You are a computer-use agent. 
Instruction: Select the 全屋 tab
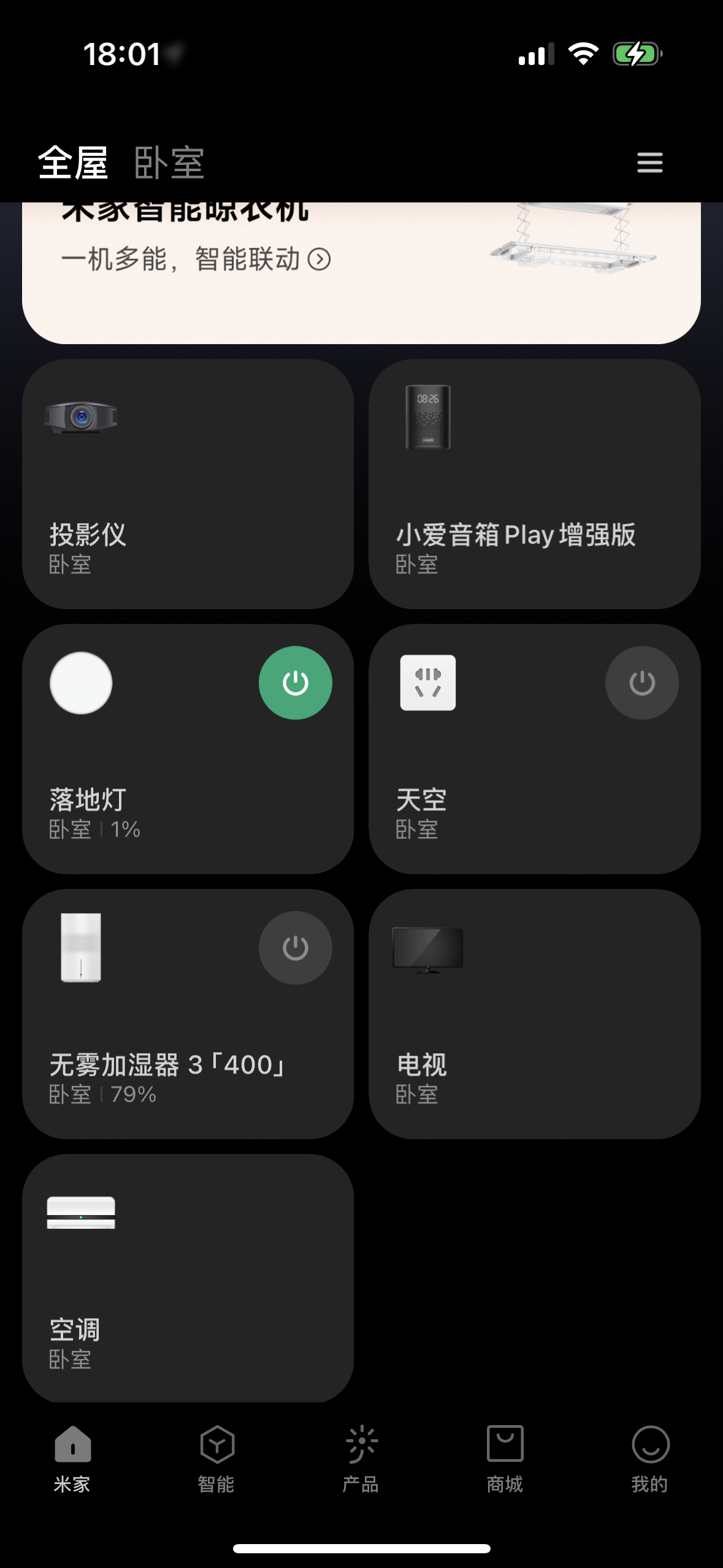click(x=73, y=163)
